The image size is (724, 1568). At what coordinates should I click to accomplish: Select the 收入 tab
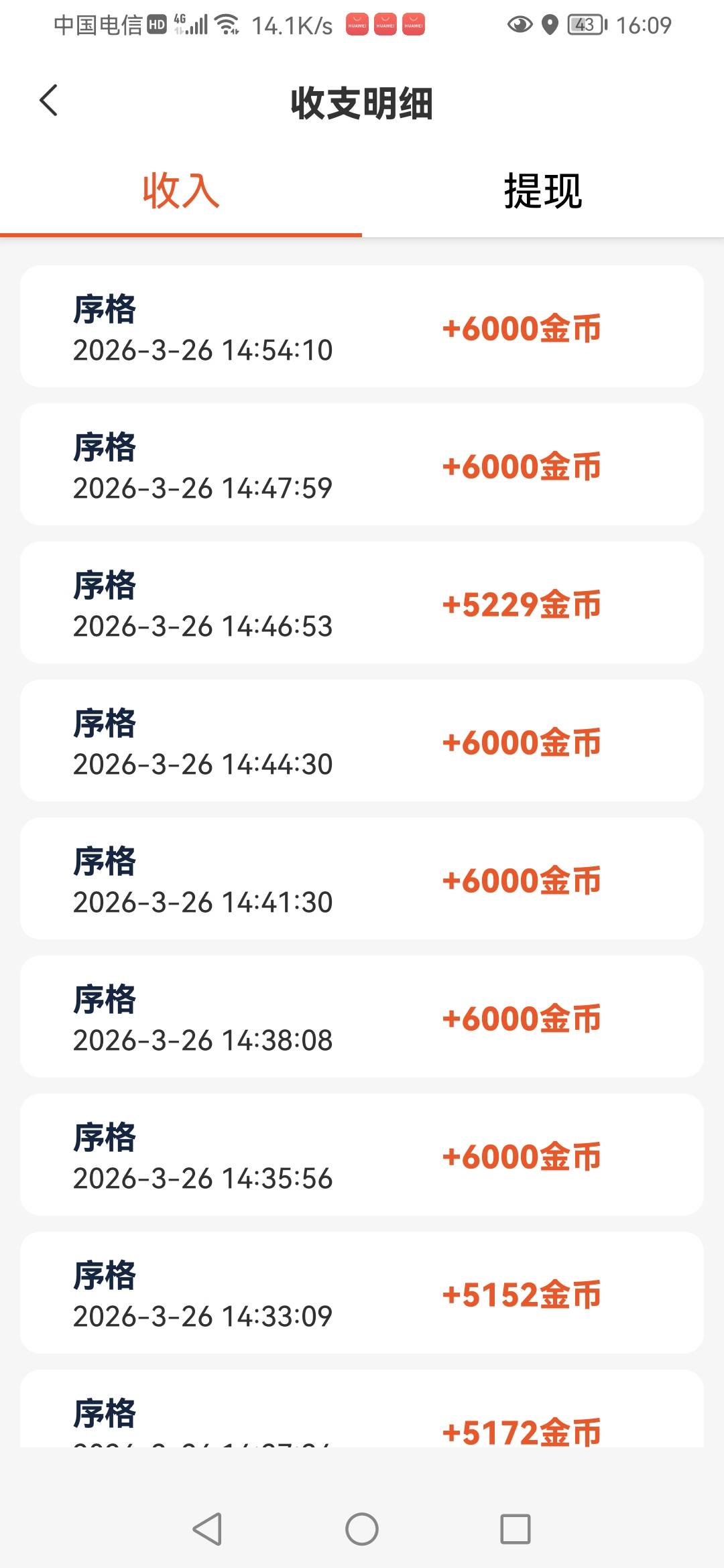(180, 192)
